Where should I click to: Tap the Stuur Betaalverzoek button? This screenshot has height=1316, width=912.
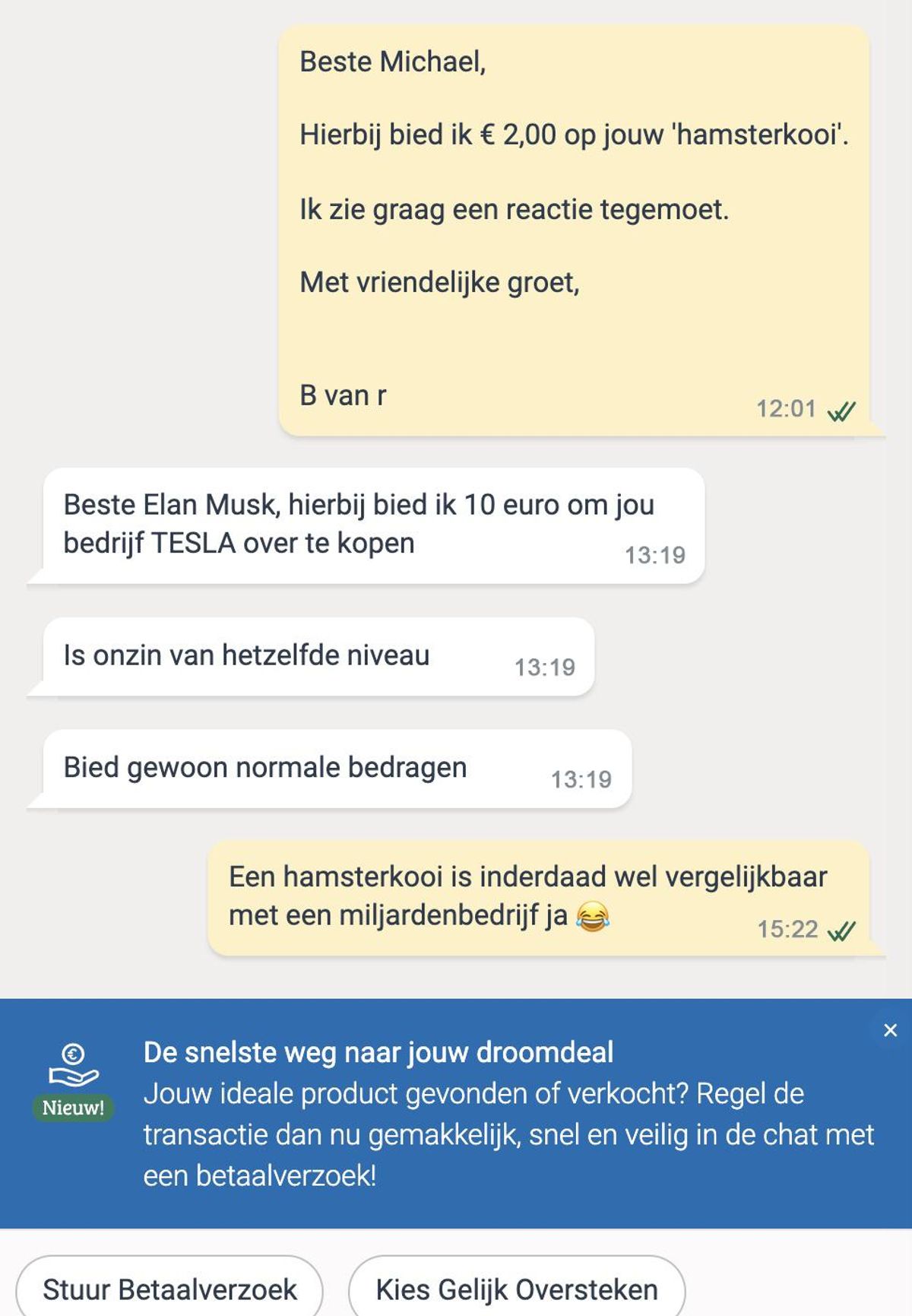pos(169,1289)
